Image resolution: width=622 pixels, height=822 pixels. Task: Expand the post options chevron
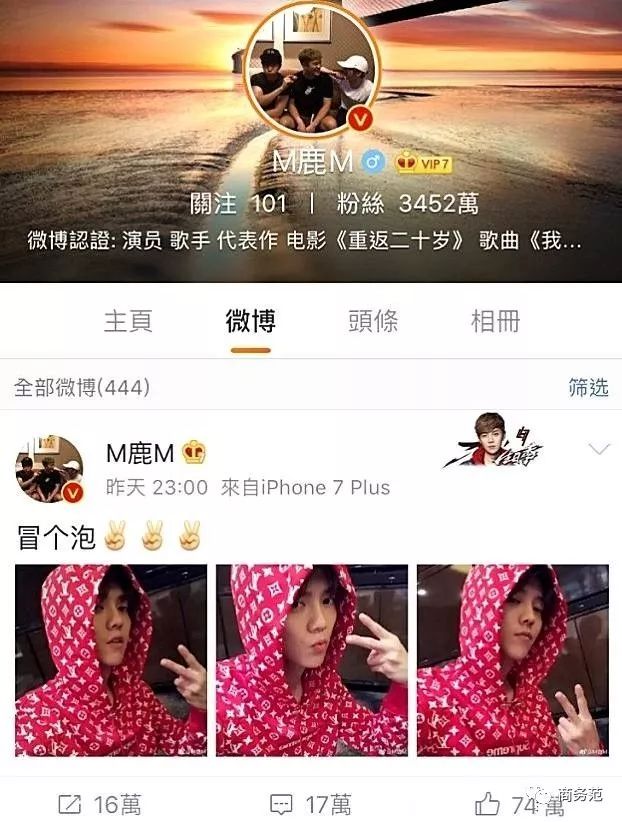599,450
